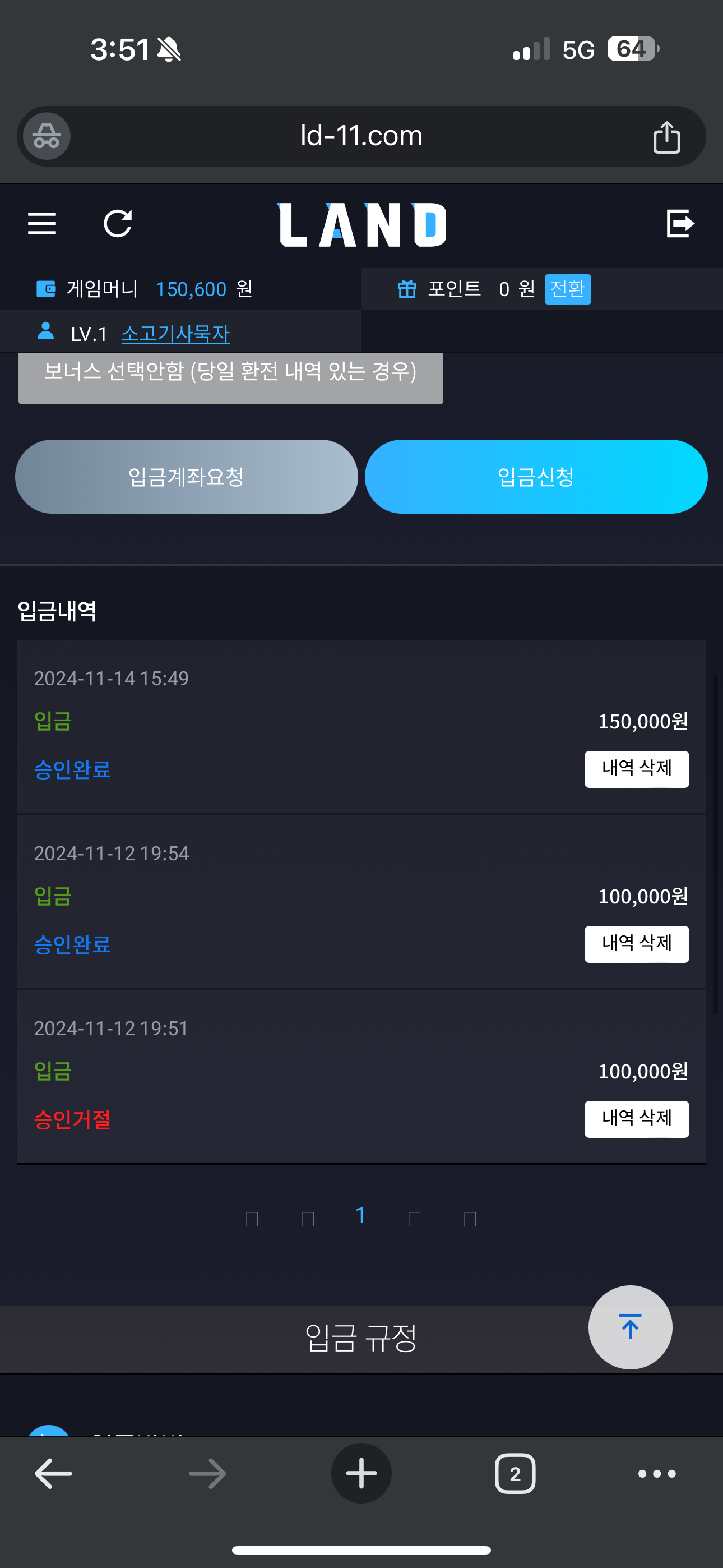Share the page from address bar

click(x=666, y=137)
